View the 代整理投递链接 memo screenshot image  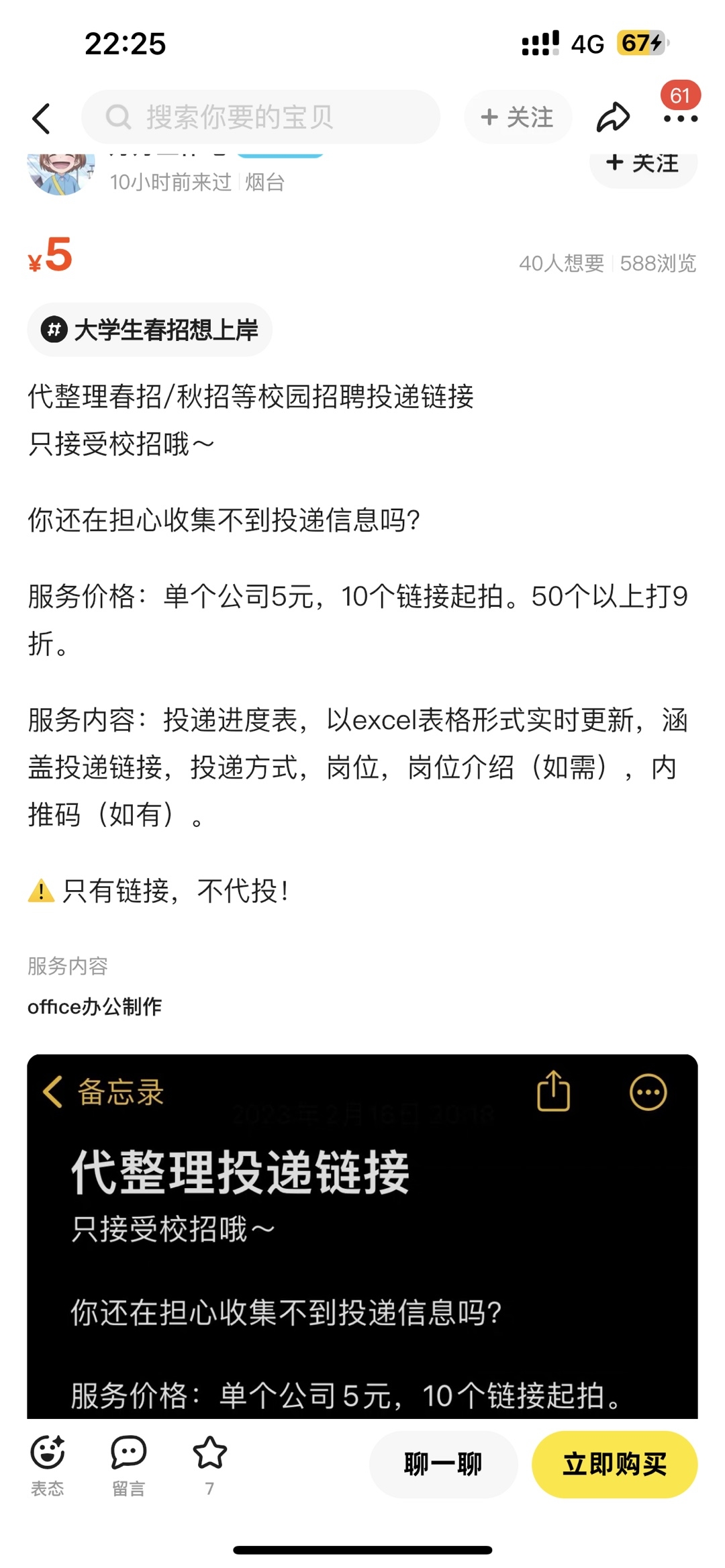click(x=362, y=1235)
